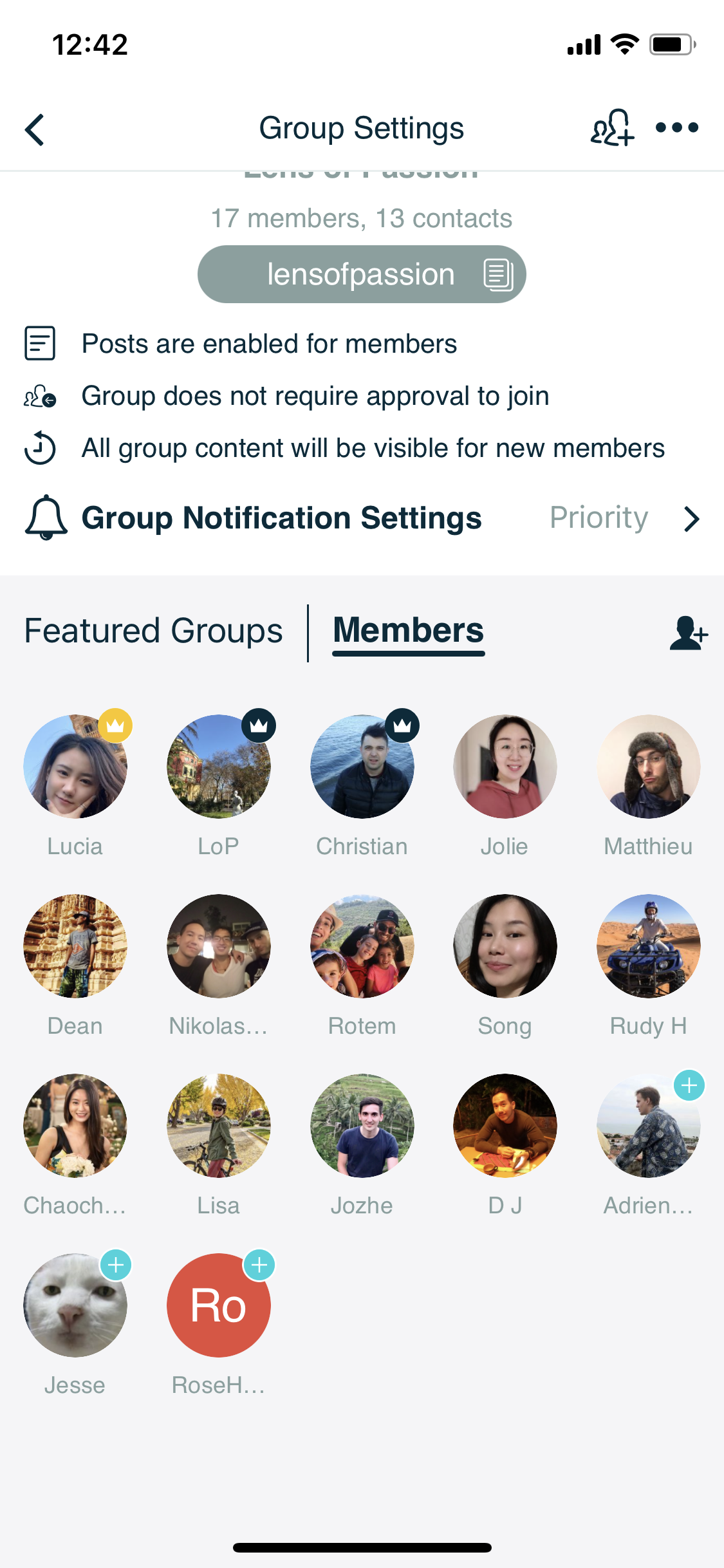The width and height of the screenshot is (724, 1568).
Task: View Rudy H's profile
Action: 648,946
